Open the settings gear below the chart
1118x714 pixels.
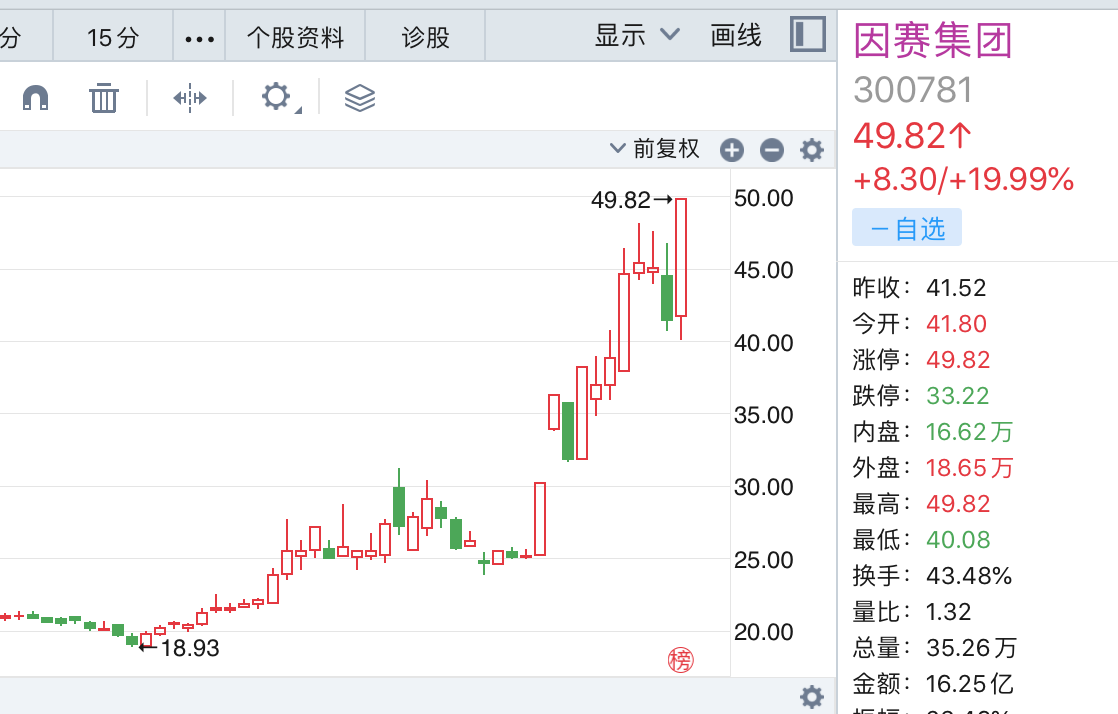pos(812,697)
